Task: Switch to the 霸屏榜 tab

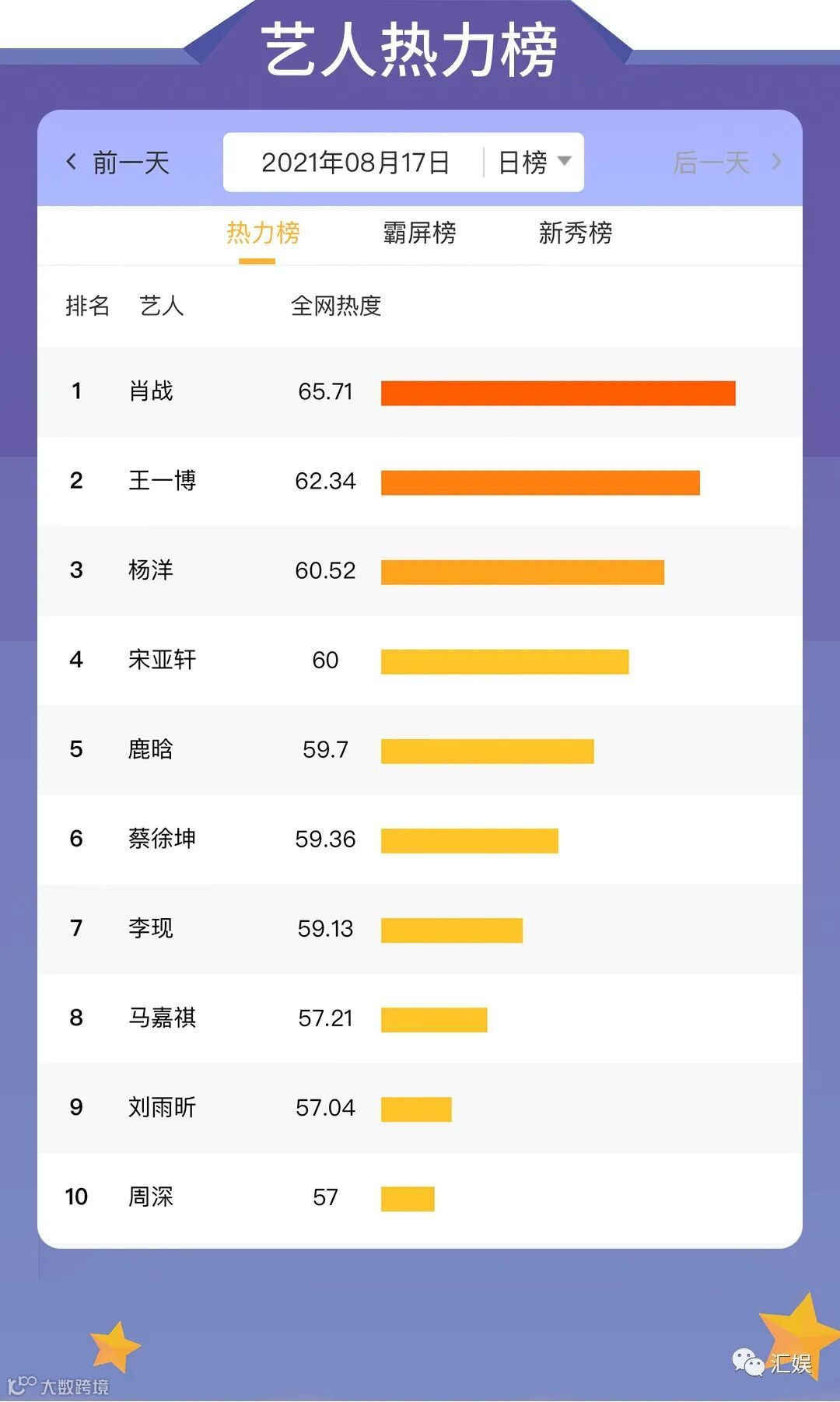Action: (x=419, y=233)
